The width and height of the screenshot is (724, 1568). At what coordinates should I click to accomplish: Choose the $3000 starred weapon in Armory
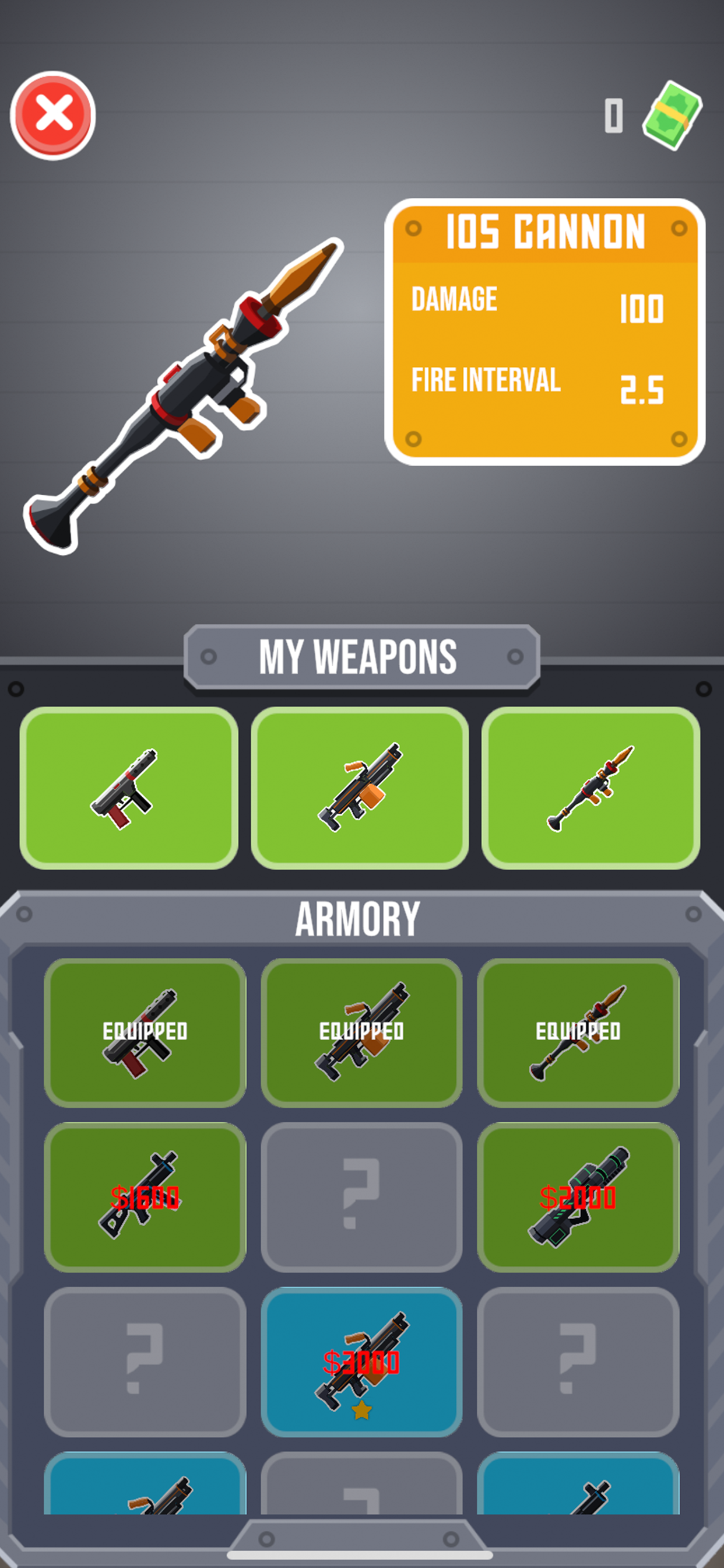pyautogui.click(x=361, y=1361)
